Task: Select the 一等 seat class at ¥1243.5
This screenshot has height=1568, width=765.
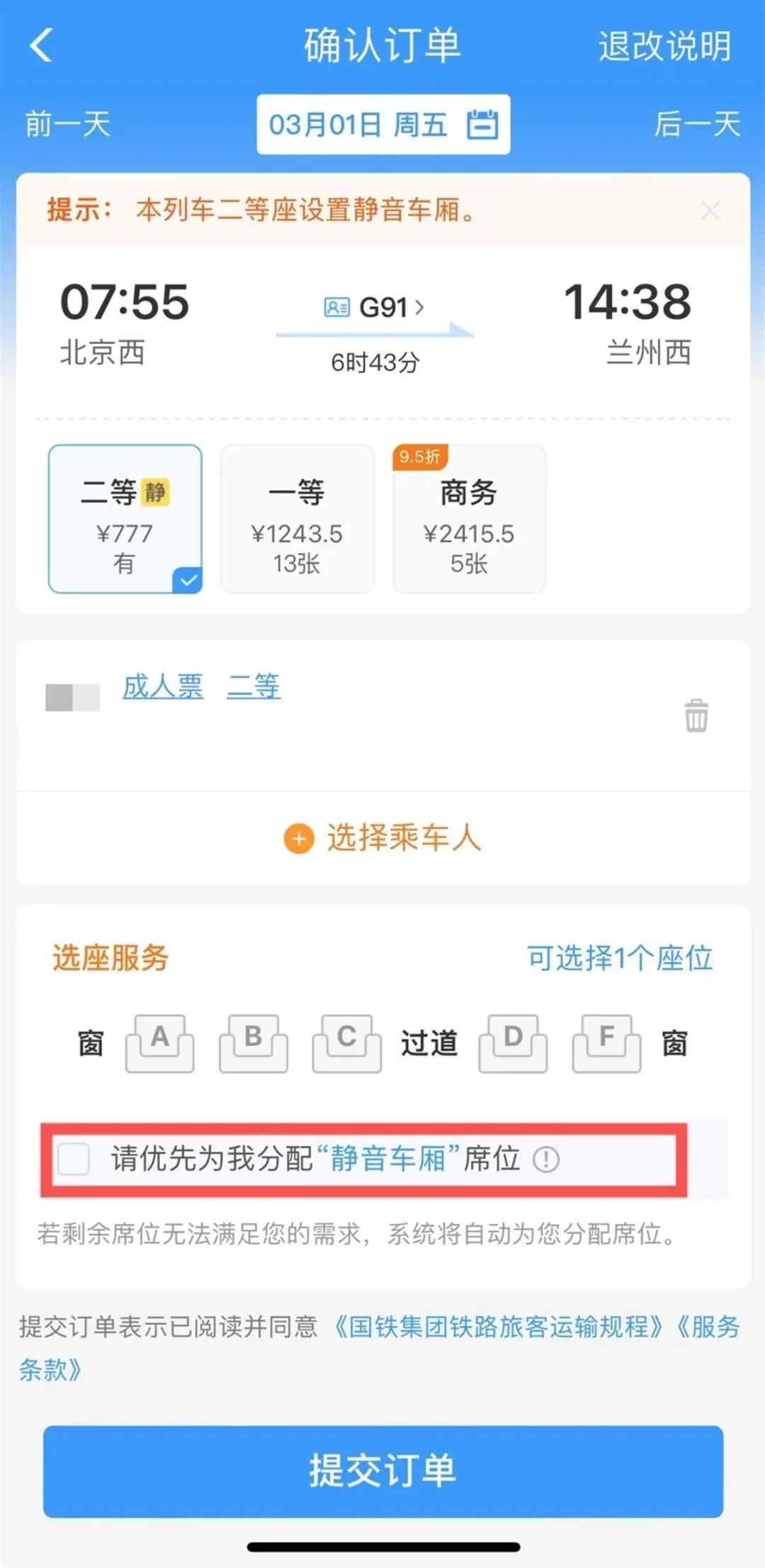Action: click(x=297, y=519)
